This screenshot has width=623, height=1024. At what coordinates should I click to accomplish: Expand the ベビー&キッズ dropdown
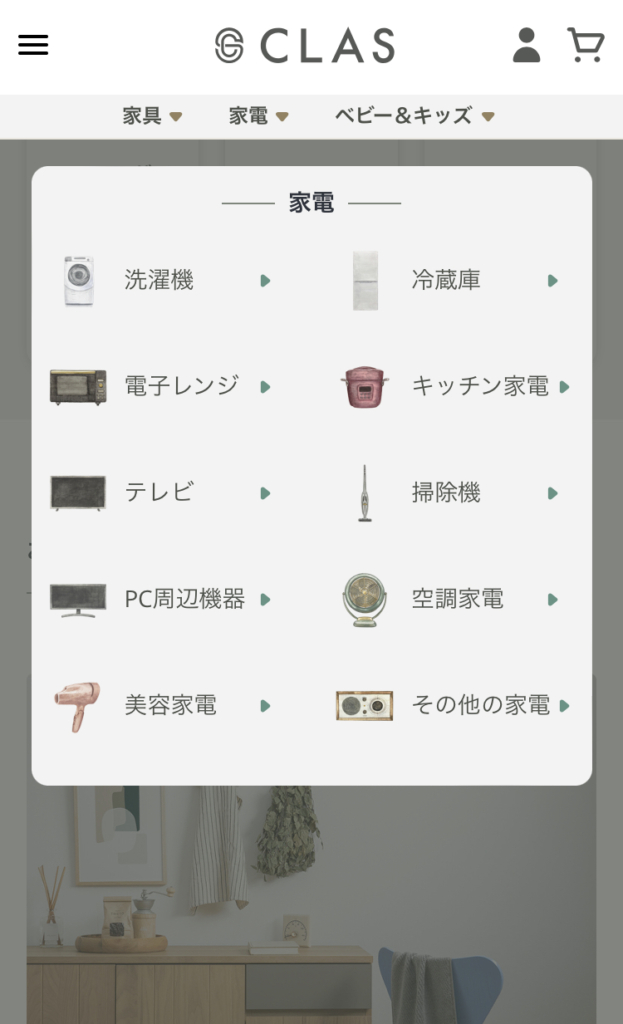click(x=414, y=116)
